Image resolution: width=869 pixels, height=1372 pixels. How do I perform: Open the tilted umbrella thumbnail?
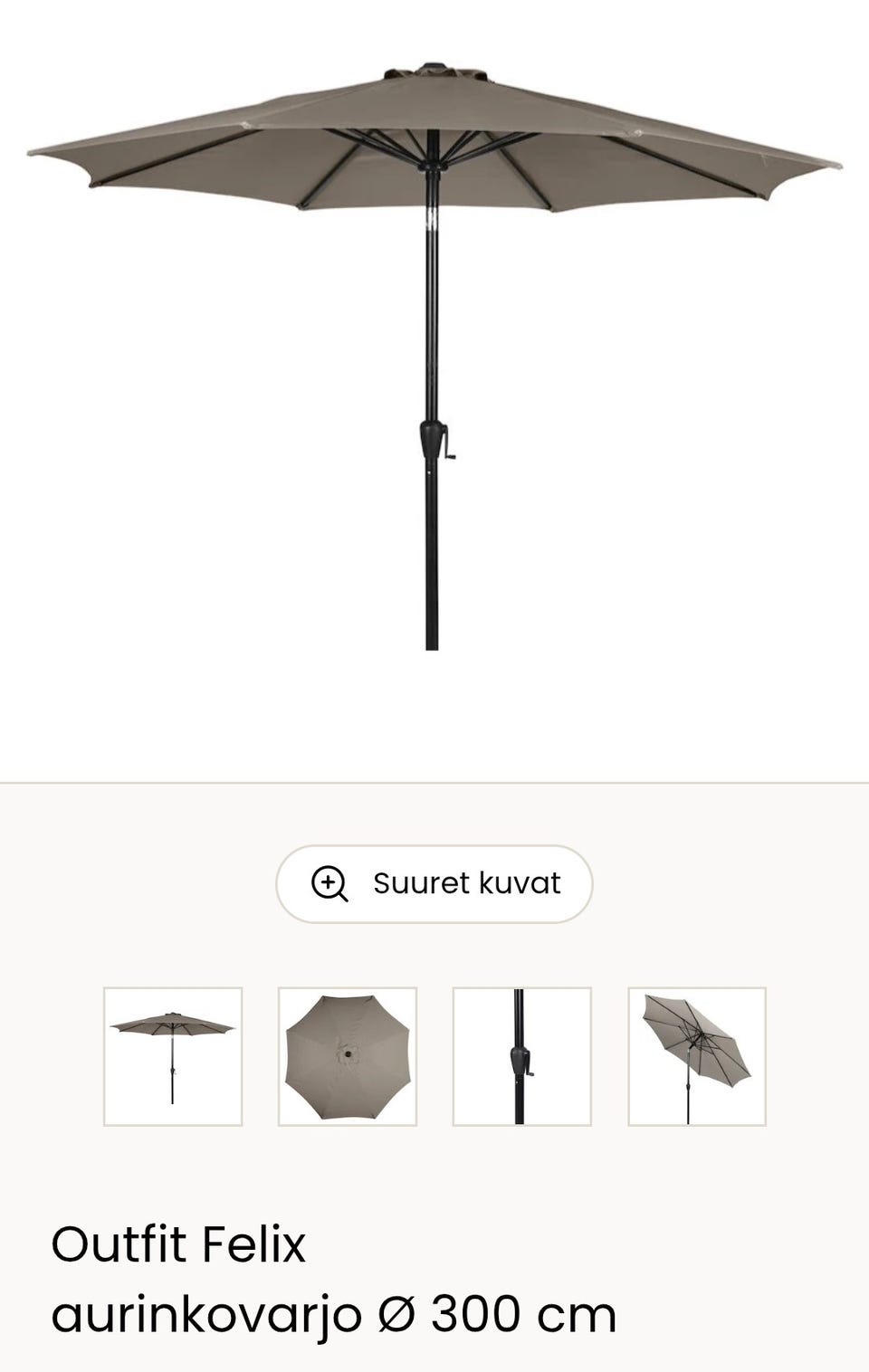click(x=697, y=1056)
